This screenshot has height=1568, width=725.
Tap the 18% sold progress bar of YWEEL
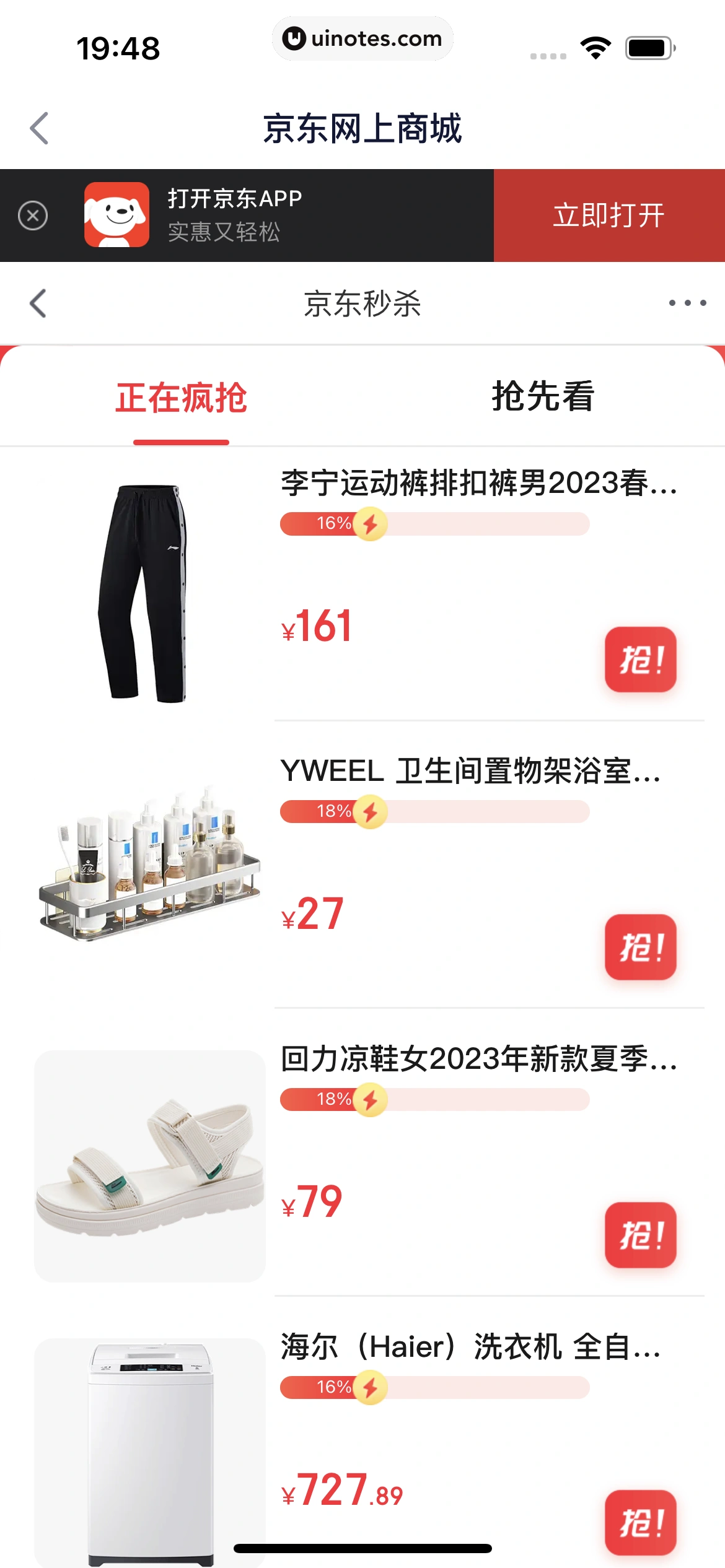point(434,811)
